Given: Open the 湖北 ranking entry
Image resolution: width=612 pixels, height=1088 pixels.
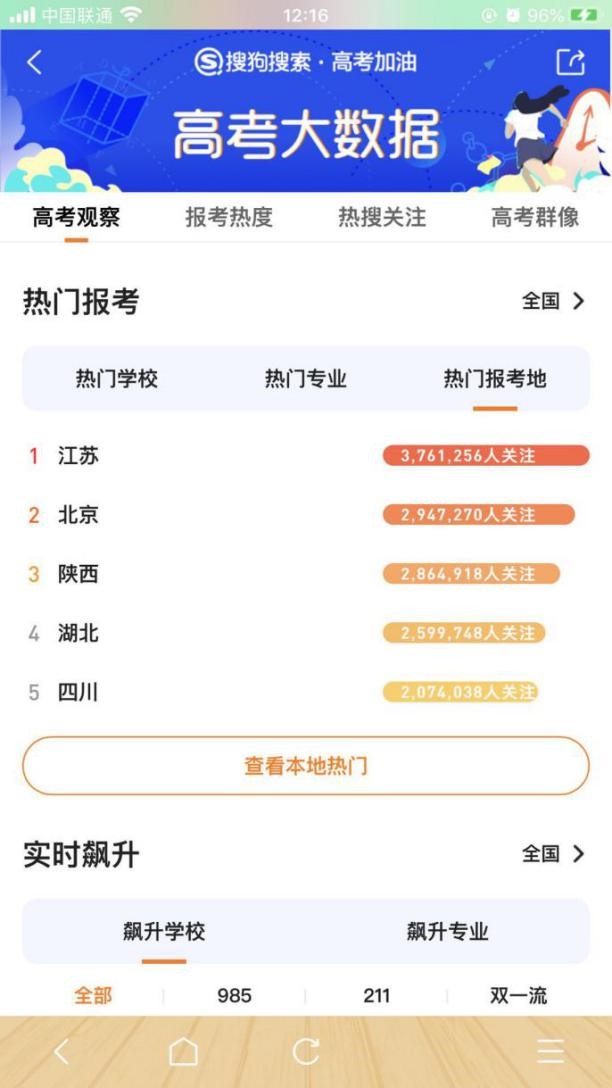Looking at the screenshot, I should (x=78, y=633).
